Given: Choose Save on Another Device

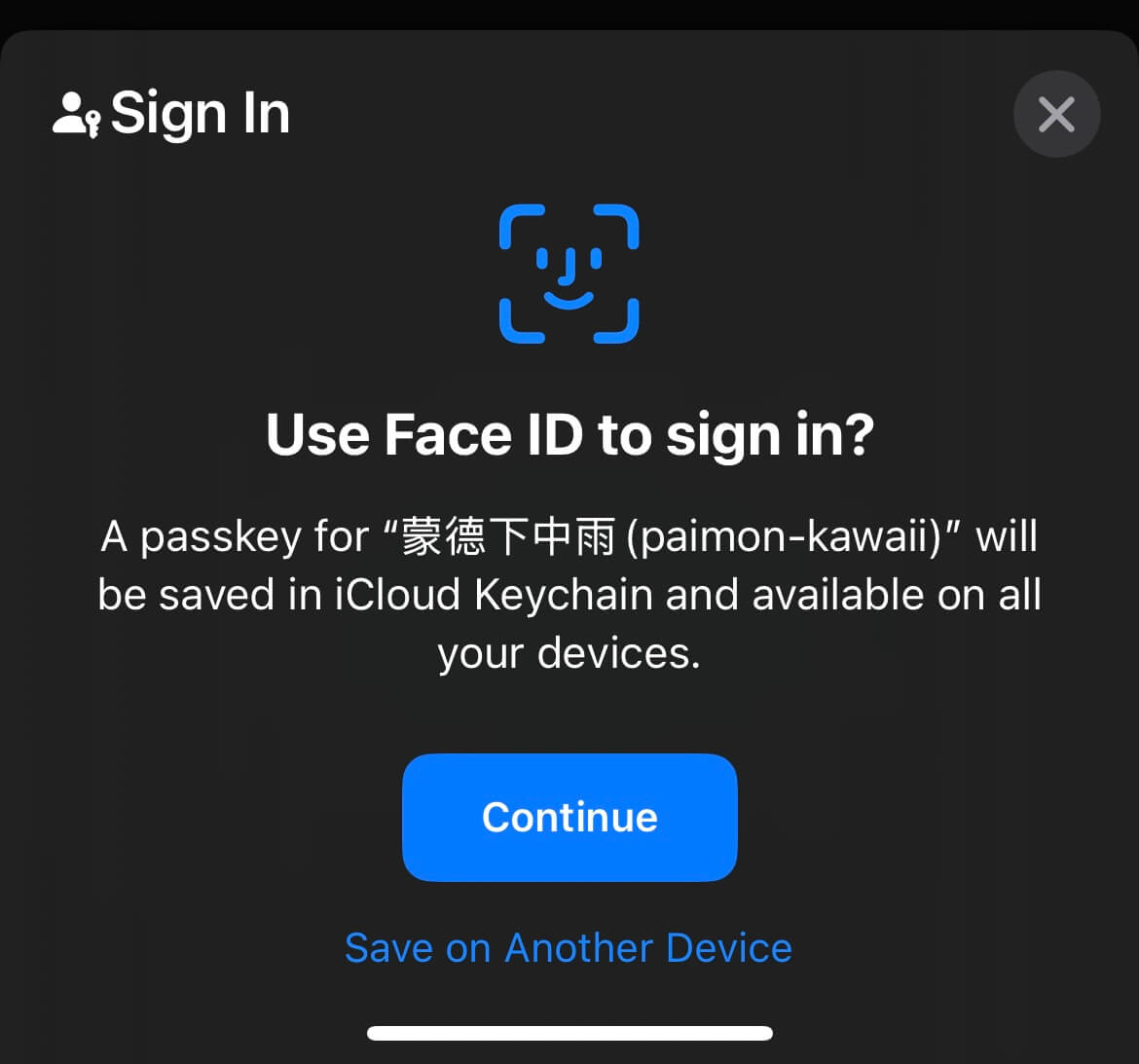Looking at the screenshot, I should pos(569,947).
